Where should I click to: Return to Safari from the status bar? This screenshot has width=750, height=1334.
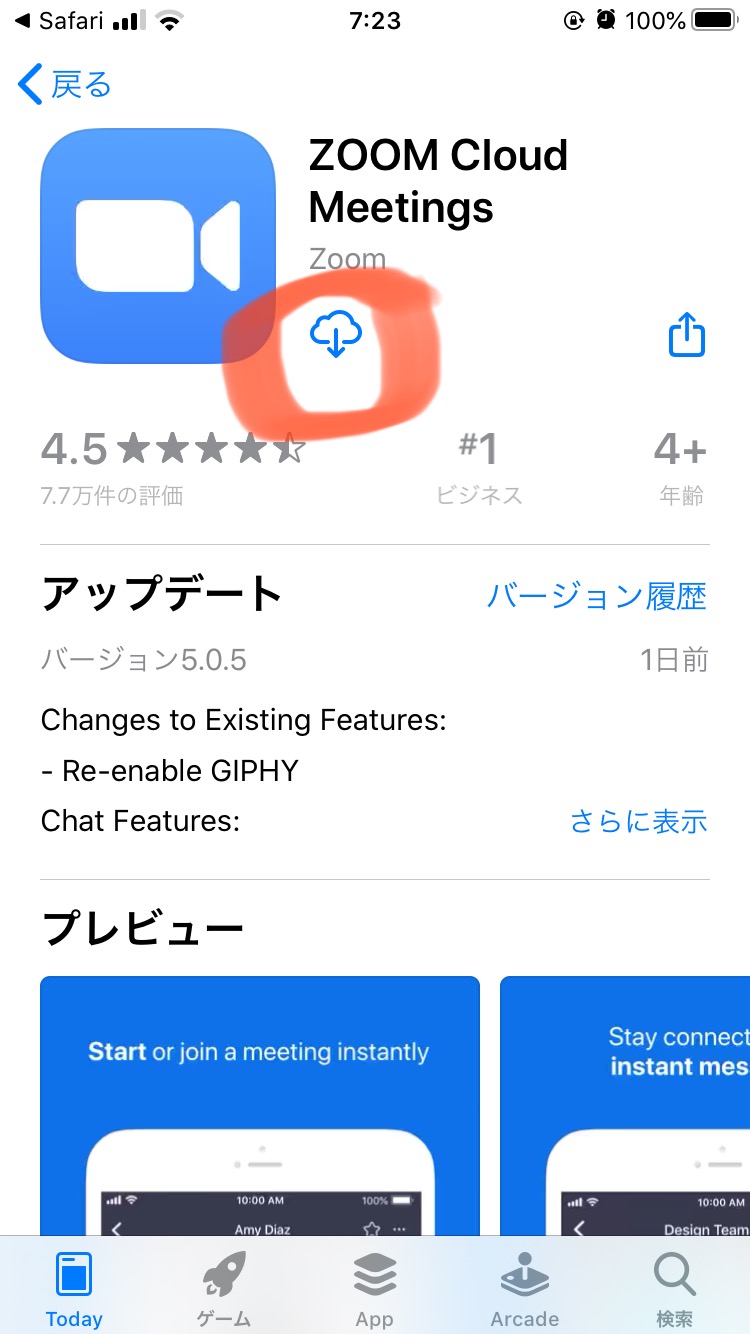pos(62,21)
